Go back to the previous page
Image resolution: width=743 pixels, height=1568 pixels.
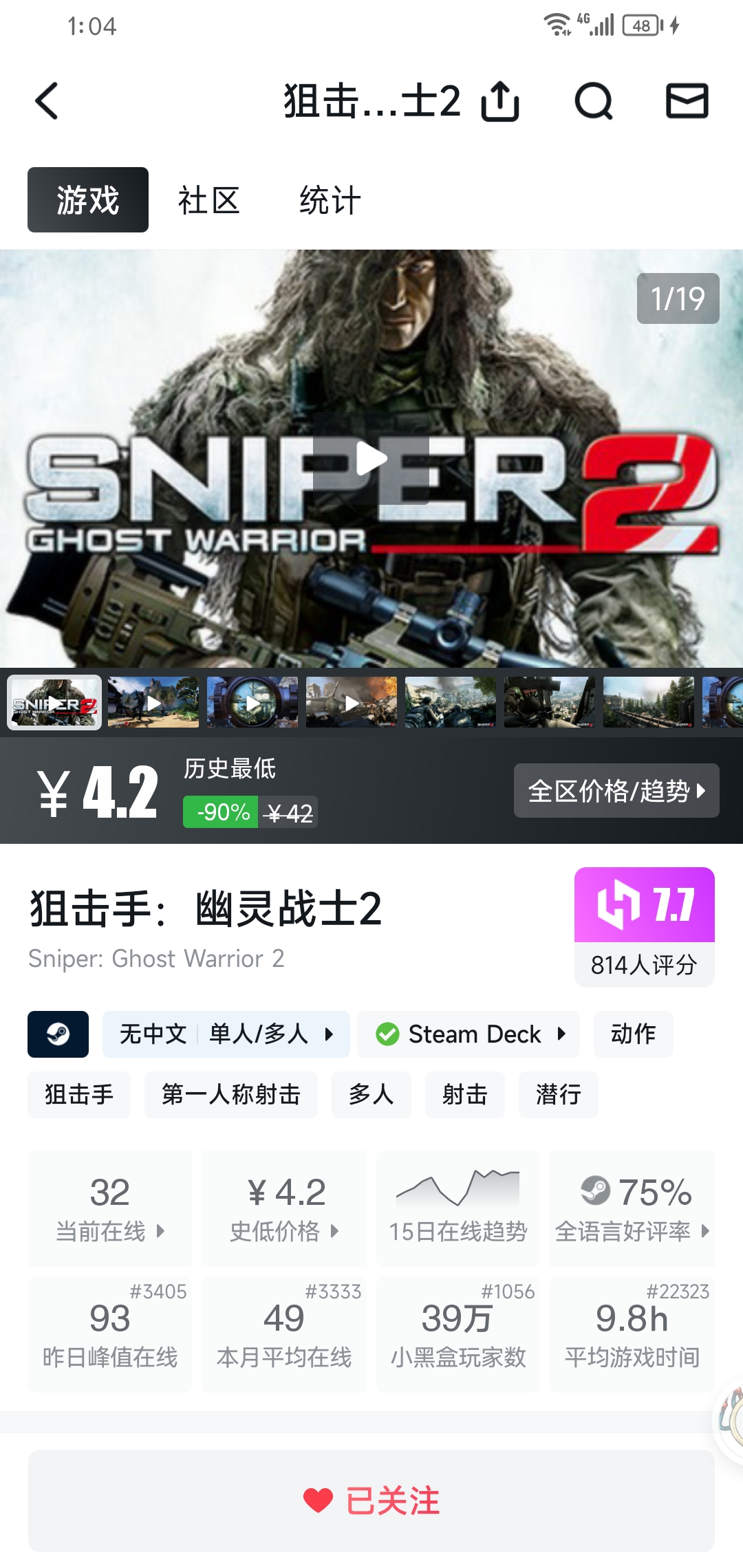point(47,101)
